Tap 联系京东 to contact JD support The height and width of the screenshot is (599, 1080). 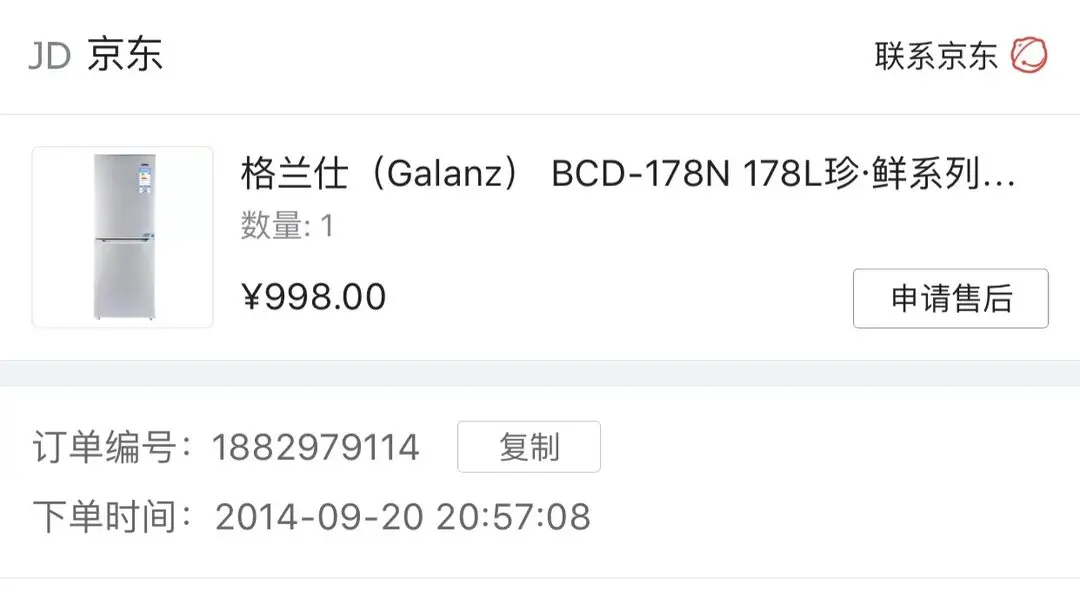(959, 55)
